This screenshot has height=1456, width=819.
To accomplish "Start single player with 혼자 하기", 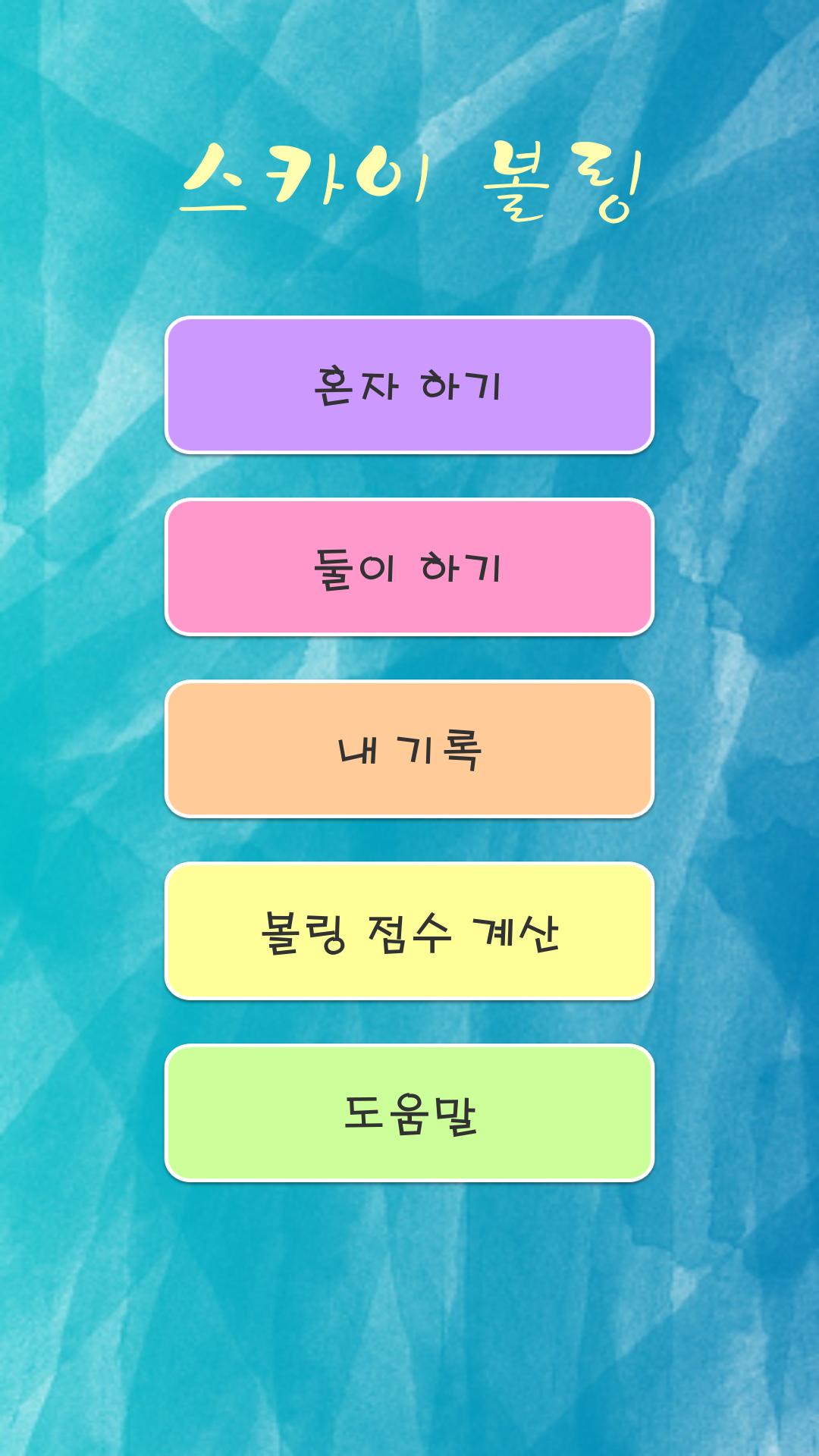I will tap(409, 385).
